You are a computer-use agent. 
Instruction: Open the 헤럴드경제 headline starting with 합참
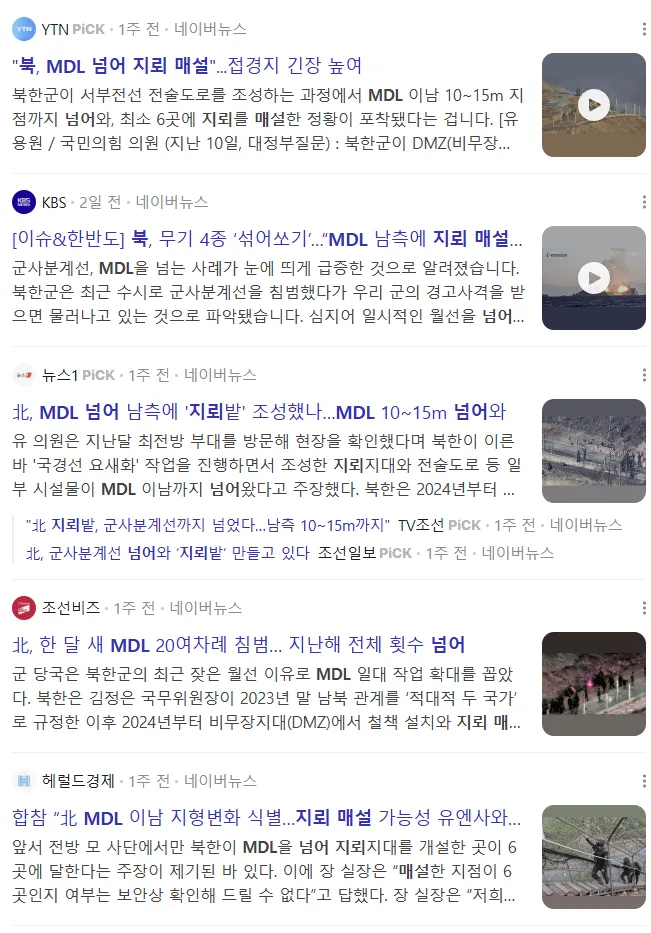267,818
